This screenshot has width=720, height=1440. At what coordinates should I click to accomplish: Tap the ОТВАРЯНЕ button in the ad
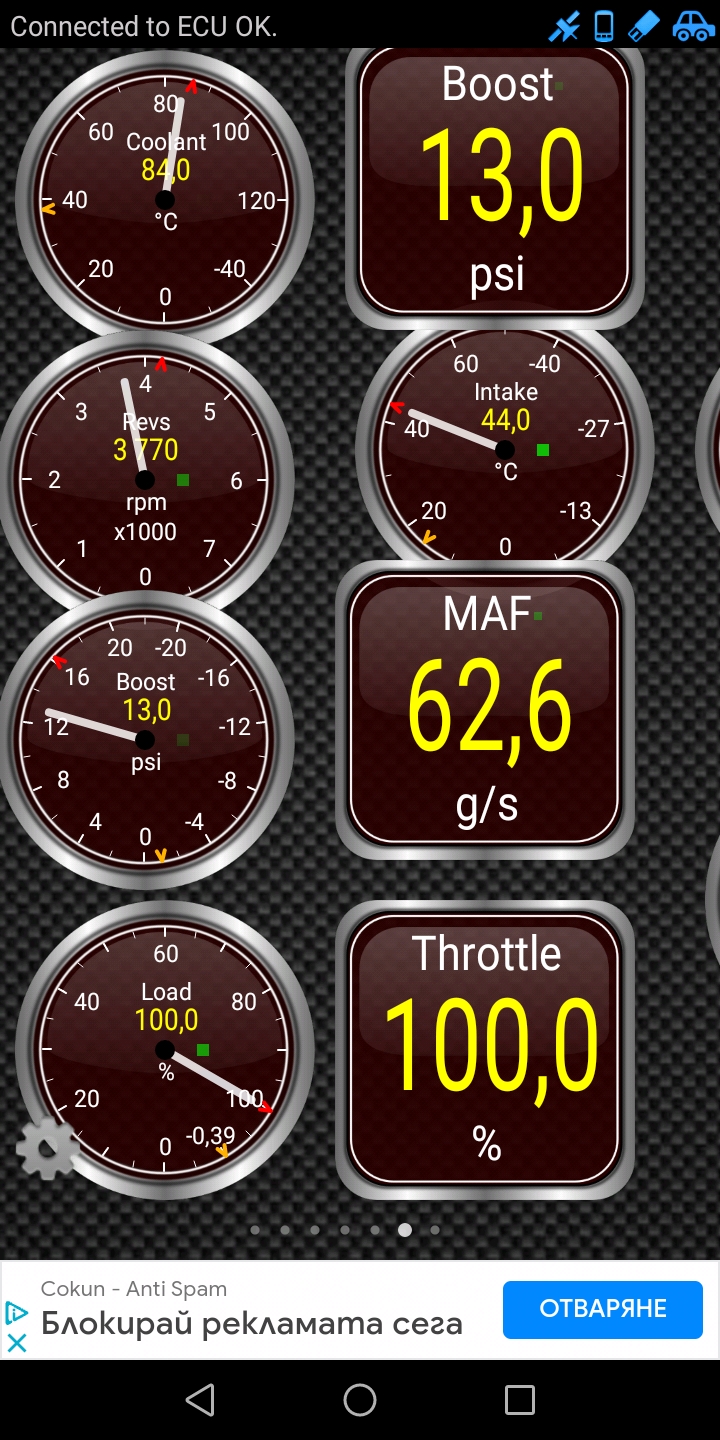[x=602, y=1309]
